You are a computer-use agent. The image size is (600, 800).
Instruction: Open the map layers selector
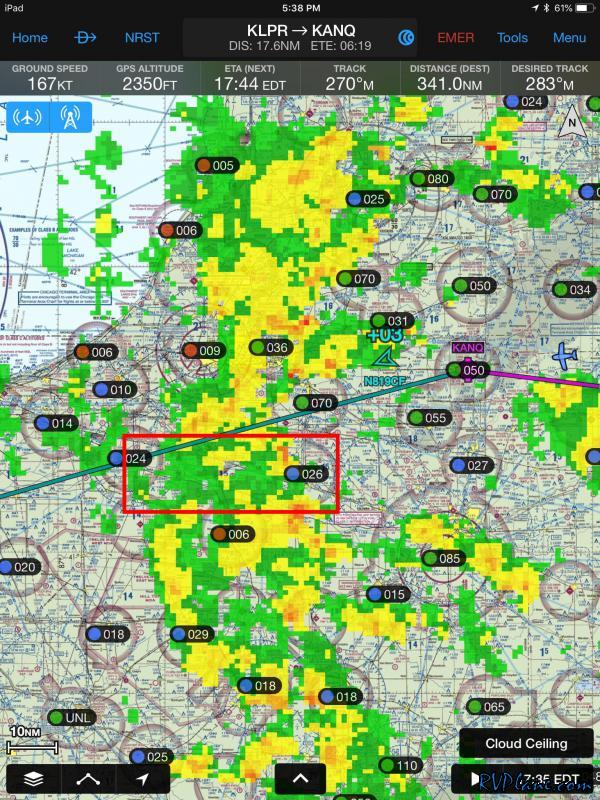point(35,778)
